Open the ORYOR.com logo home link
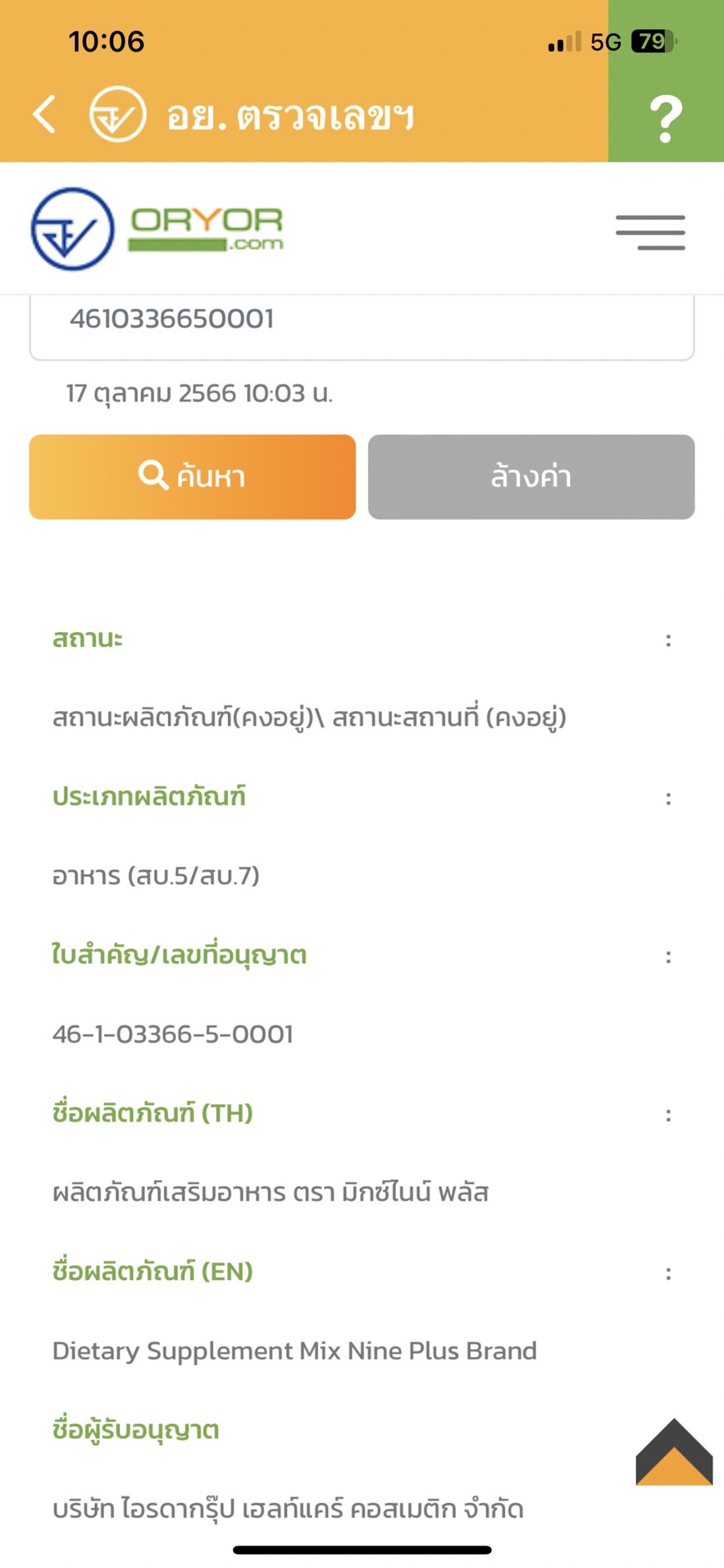Screen dimensions: 724x1568 [x=158, y=229]
